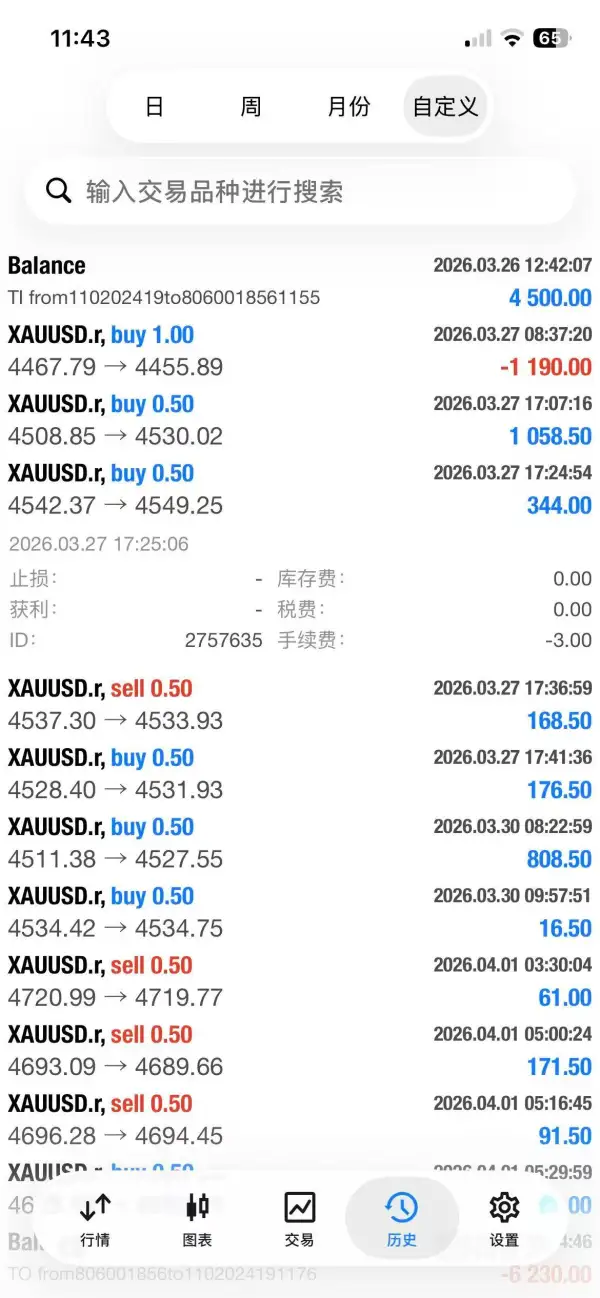
Task: Open the 行情 quotes tab
Action: 95,1219
